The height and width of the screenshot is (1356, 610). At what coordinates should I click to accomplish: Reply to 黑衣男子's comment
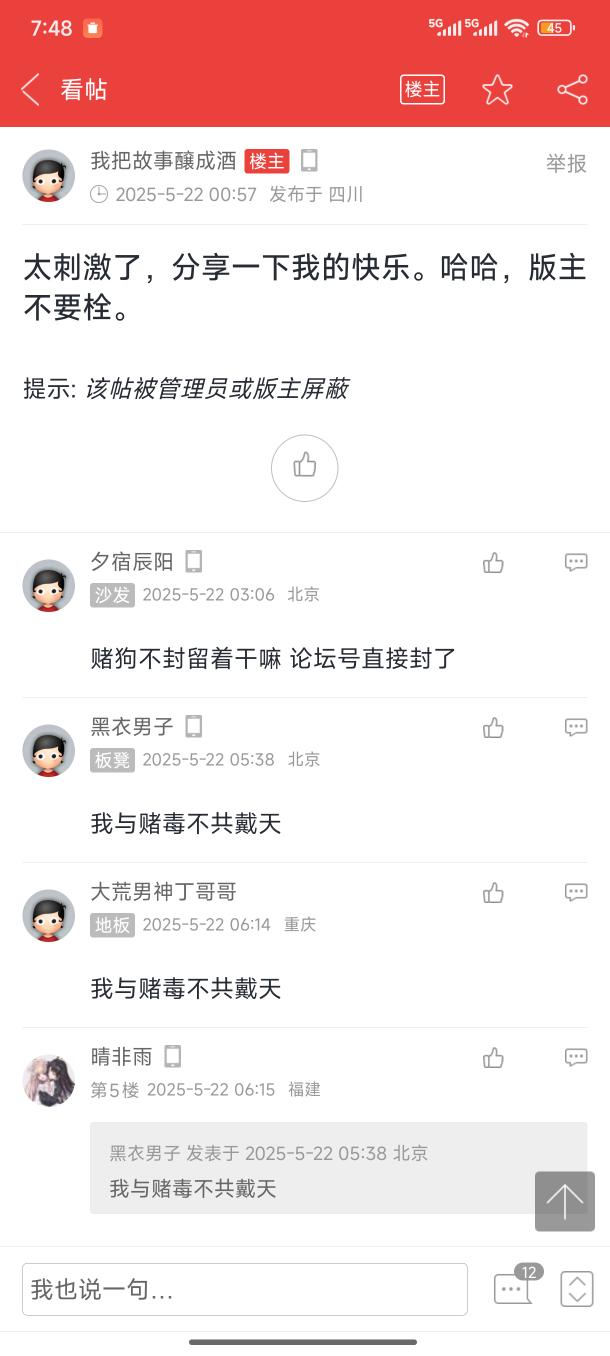pyautogui.click(x=576, y=727)
